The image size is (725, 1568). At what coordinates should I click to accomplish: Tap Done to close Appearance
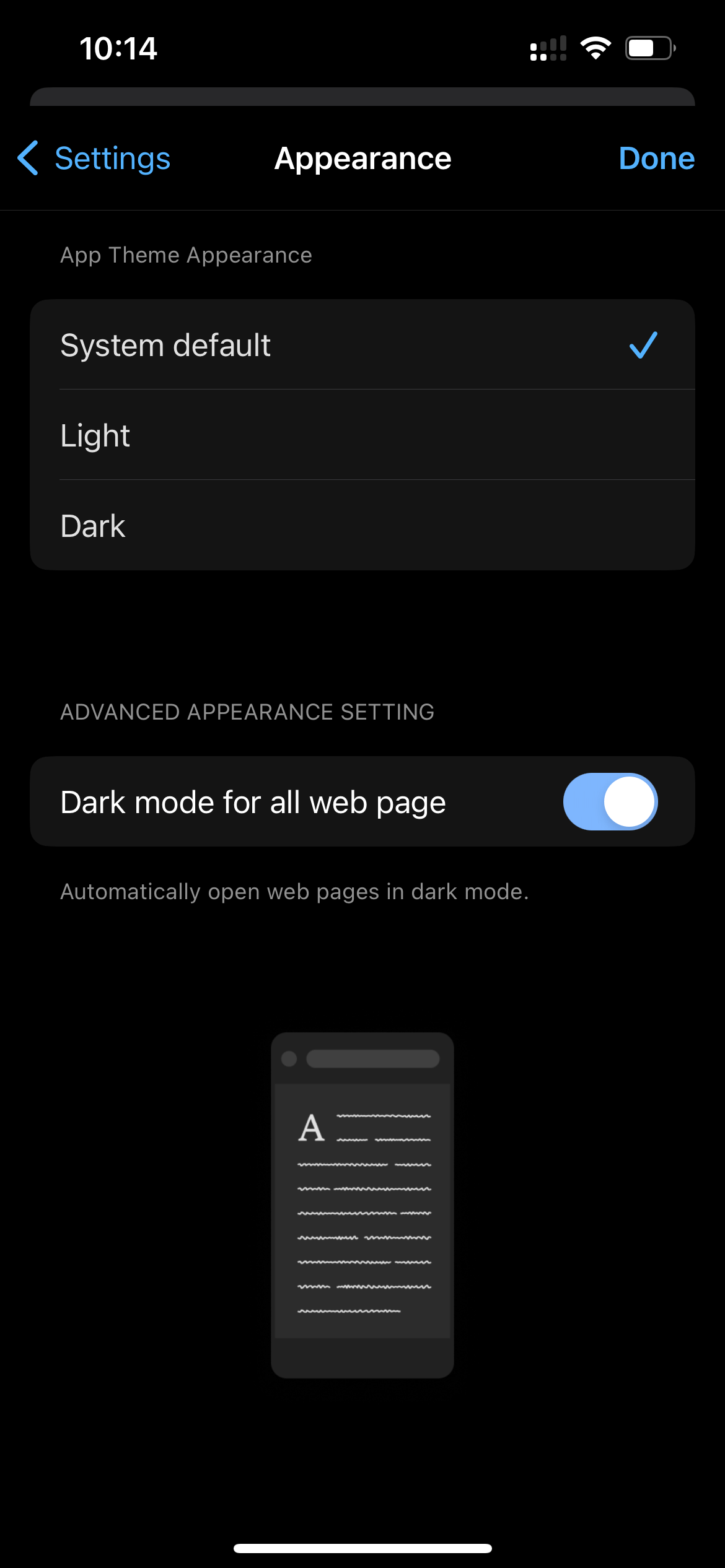pos(656,159)
